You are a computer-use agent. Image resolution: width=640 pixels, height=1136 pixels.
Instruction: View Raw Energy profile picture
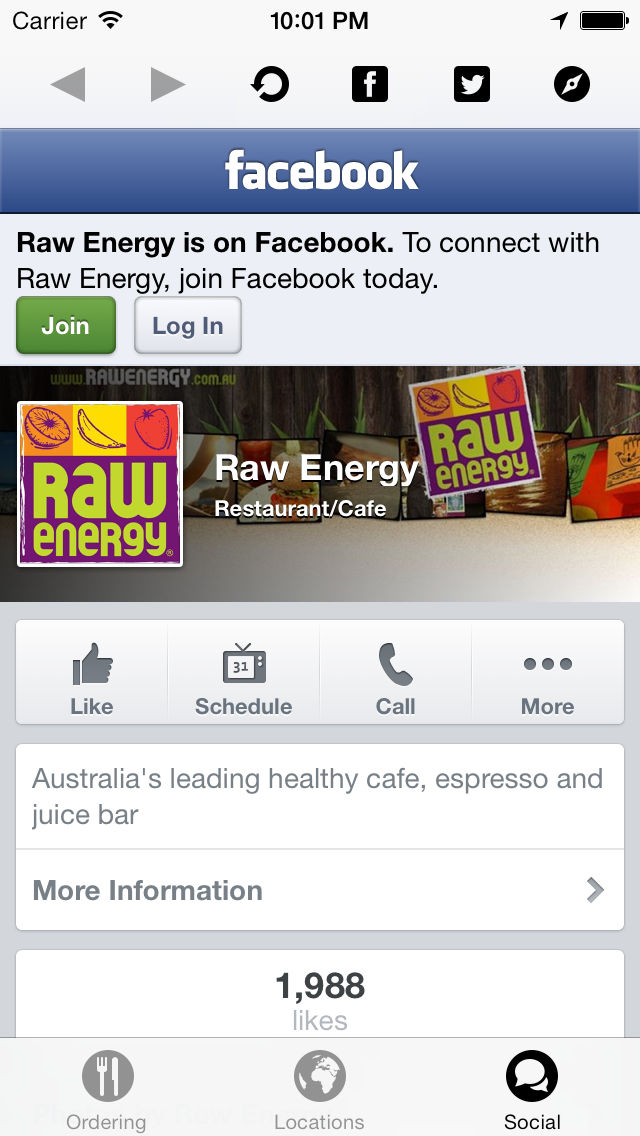click(x=100, y=484)
